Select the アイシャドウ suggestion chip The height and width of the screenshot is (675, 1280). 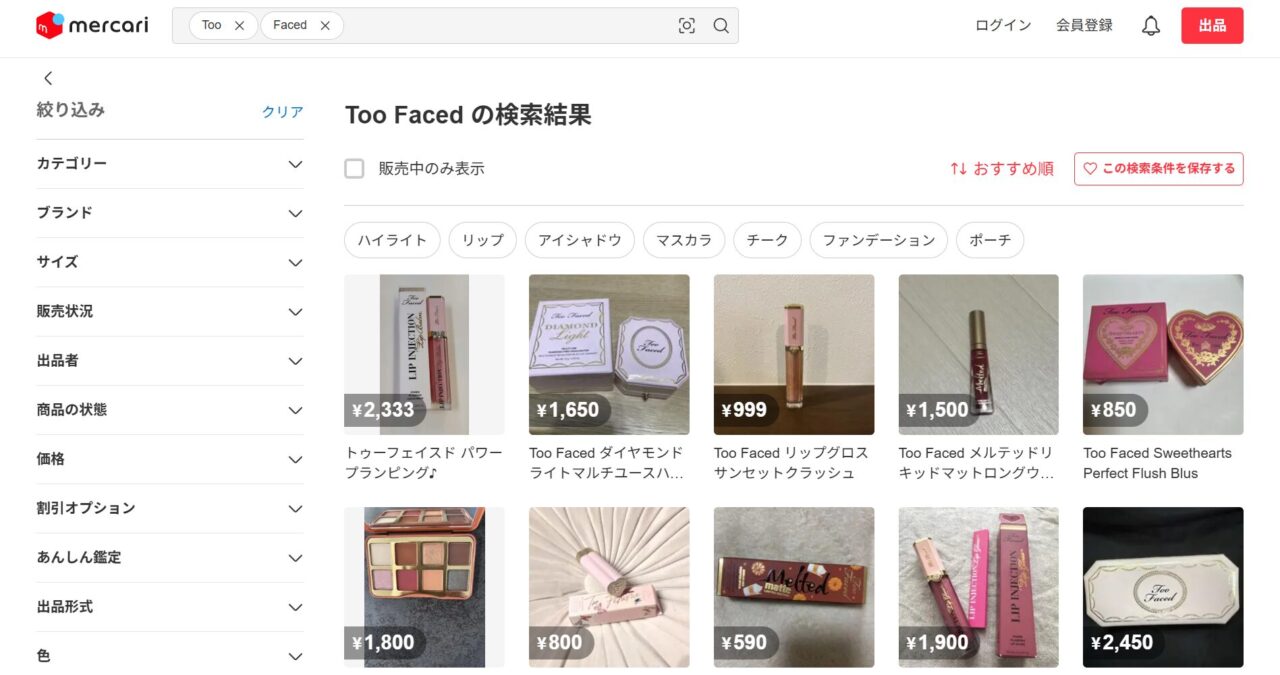click(580, 240)
